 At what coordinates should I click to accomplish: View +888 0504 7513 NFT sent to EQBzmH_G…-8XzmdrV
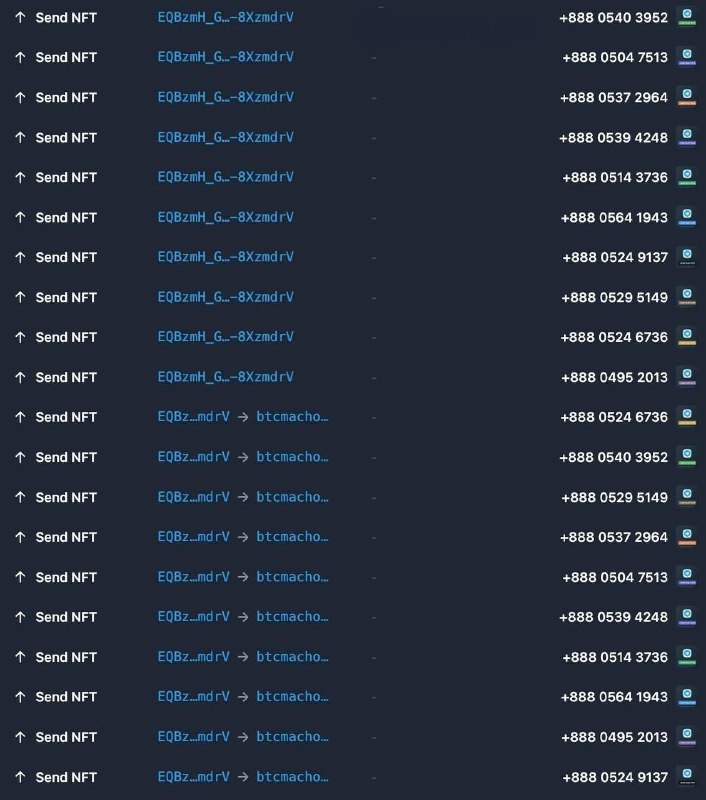pyautogui.click(x=615, y=57)
